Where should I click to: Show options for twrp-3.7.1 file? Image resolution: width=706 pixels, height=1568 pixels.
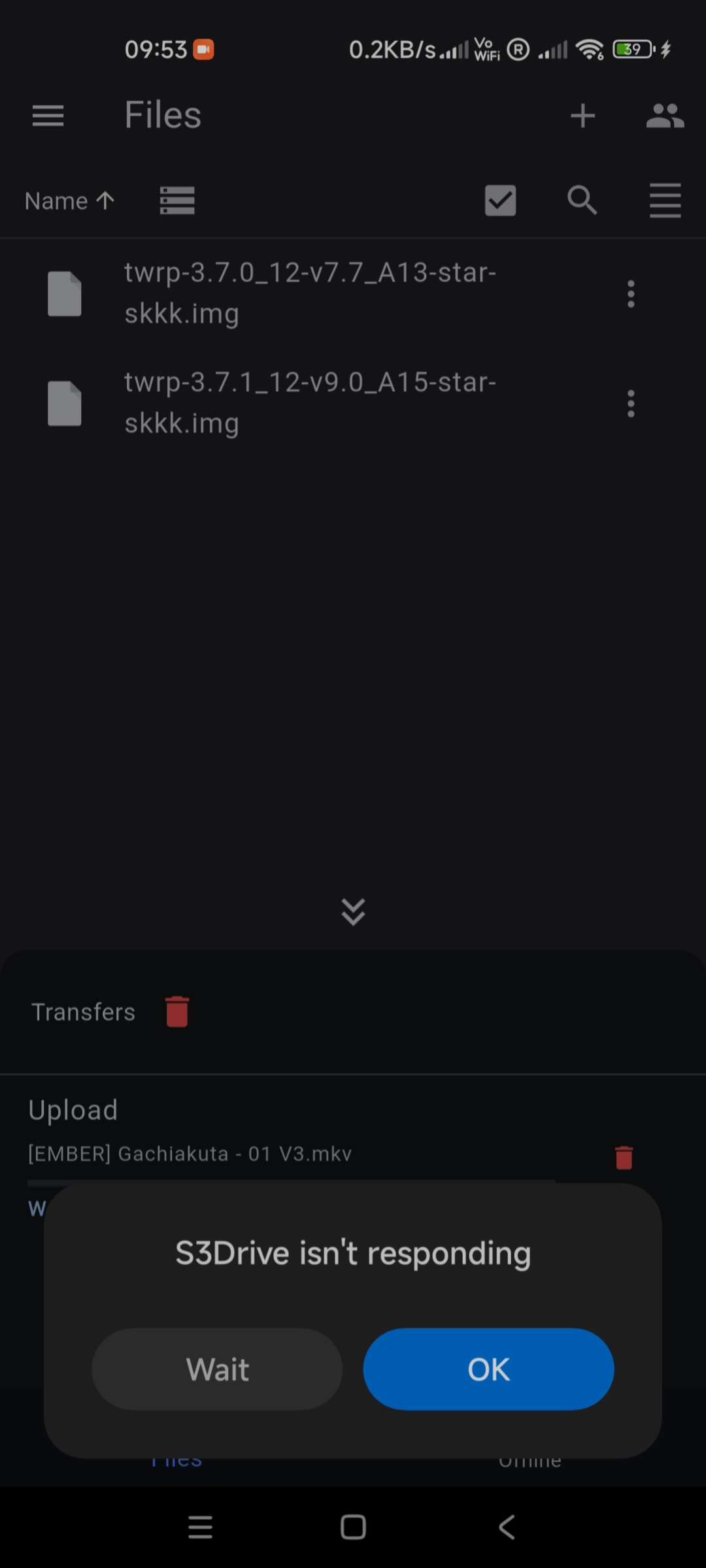631,404
